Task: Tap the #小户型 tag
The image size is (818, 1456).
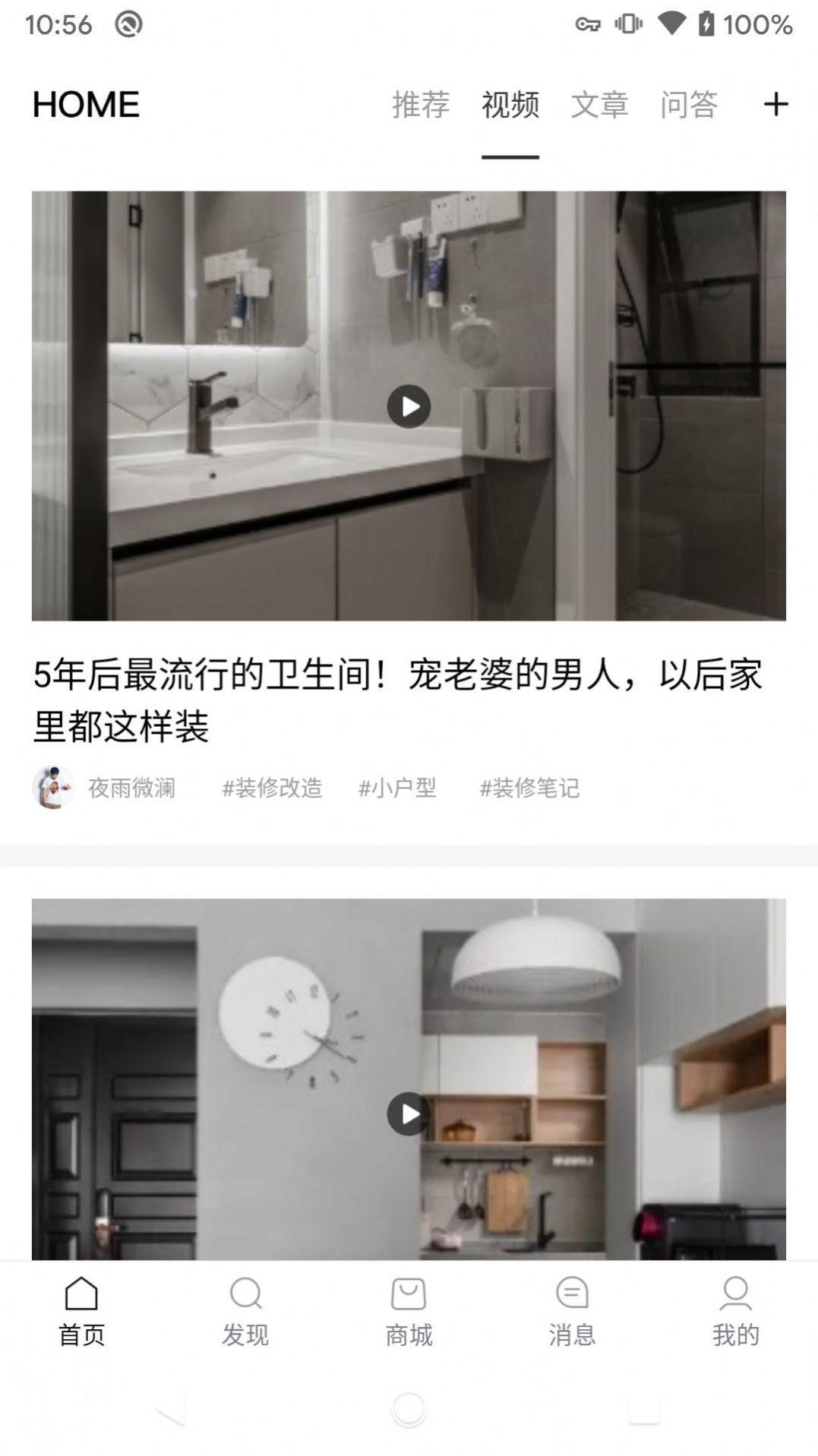Action: pyautogui.click(x=397, y=788)
